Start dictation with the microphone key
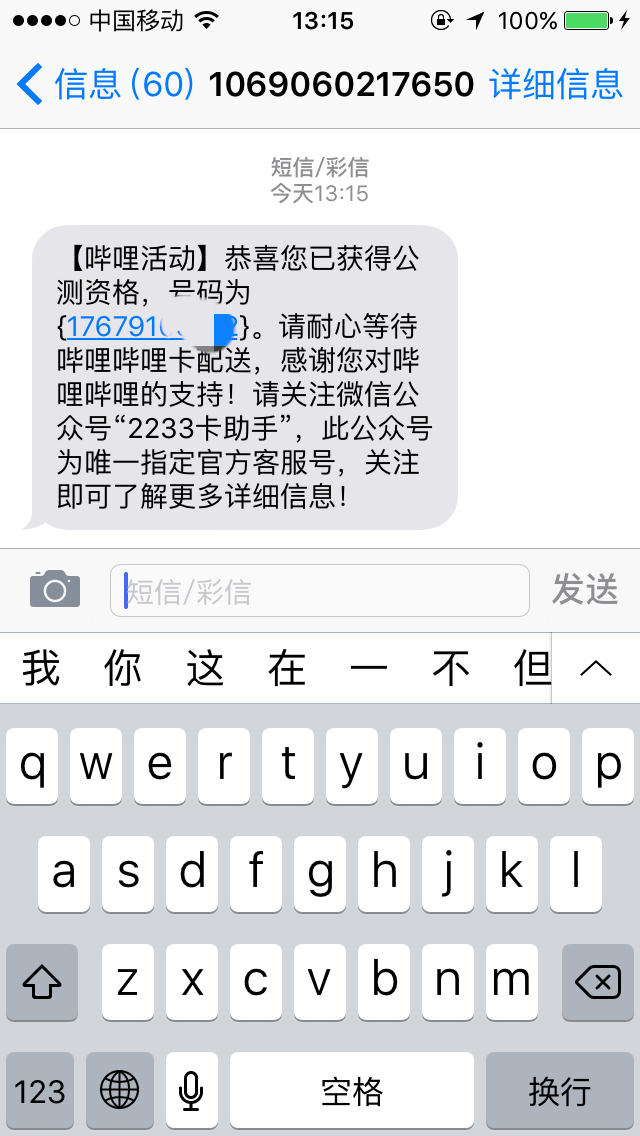The width and height of the screenshot is (640, 1136). [x=191, y=1090]
